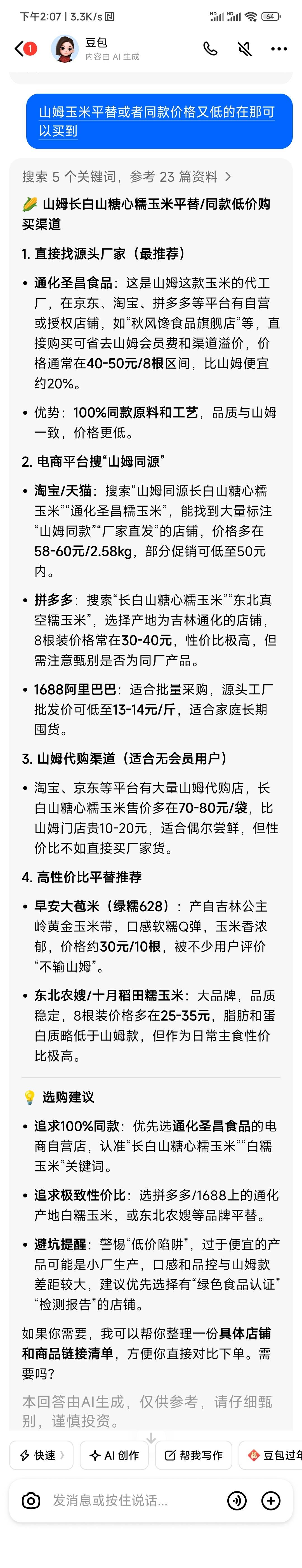The image size is (302, 1568).
Task: Tap the voice input icon
Action: [236, 1500]
